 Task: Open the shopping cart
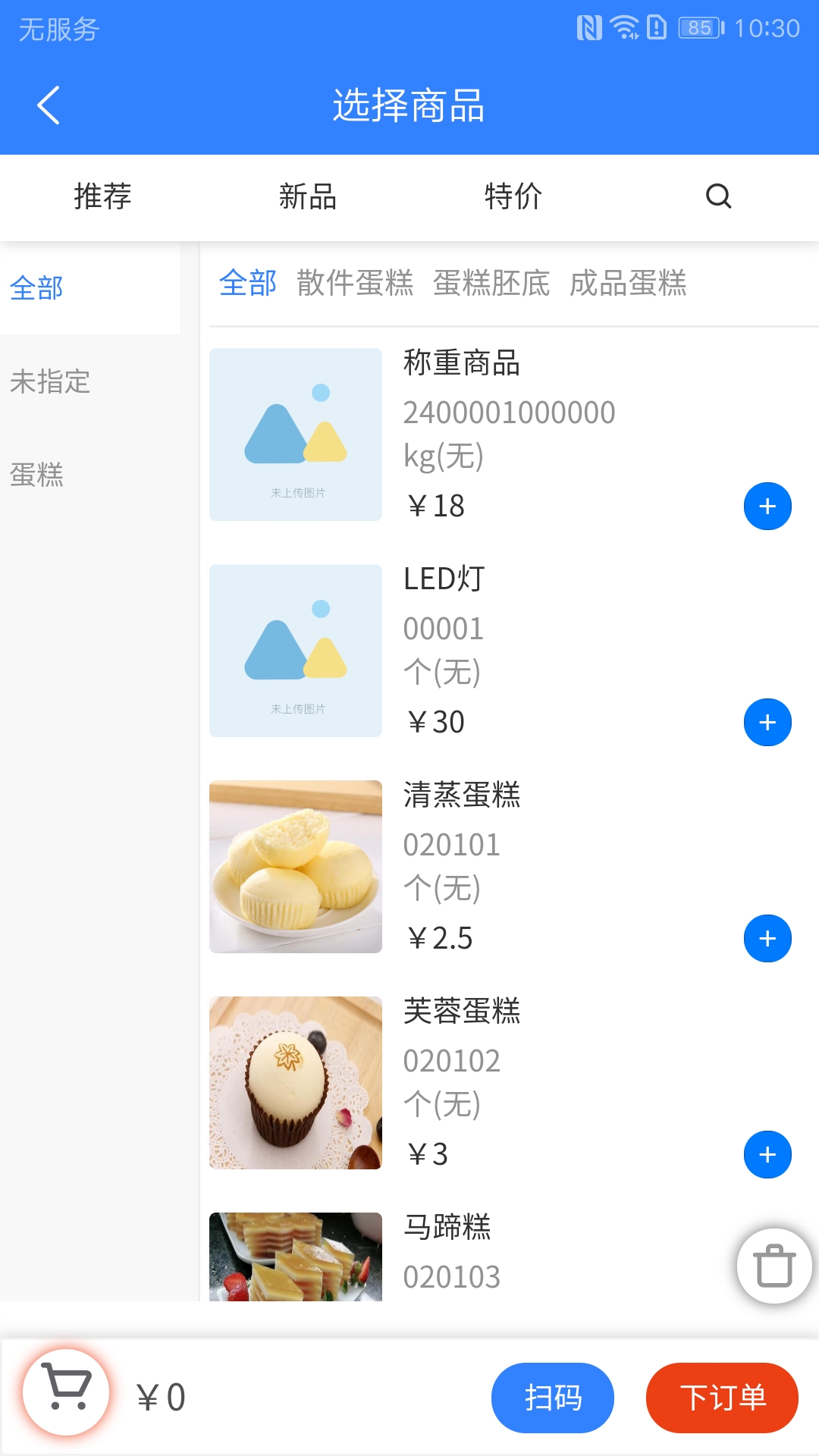point(67,1392)
